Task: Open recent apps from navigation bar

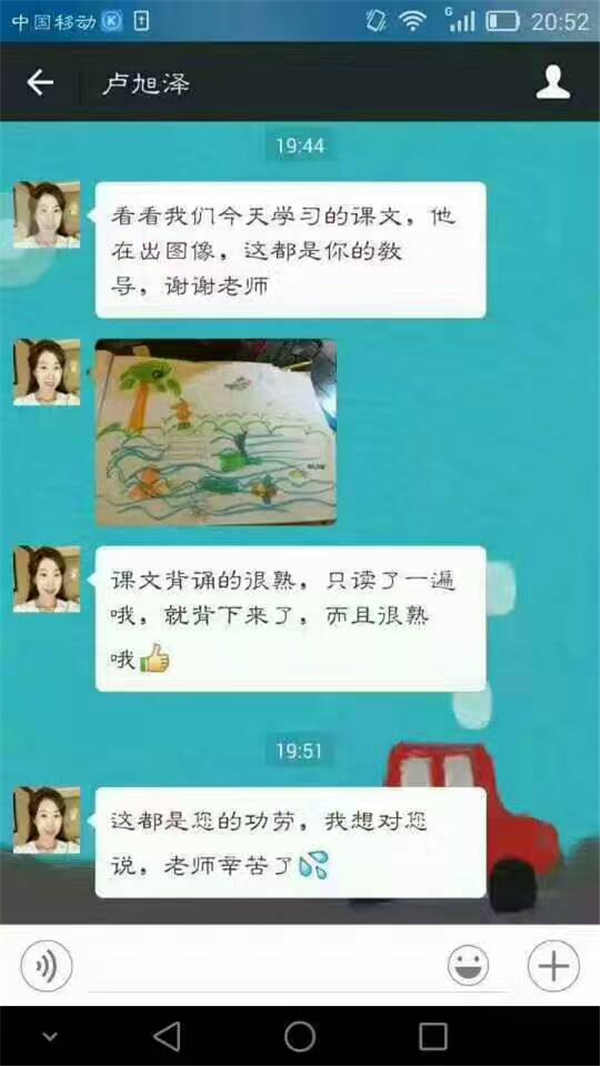Action: [x=432, y=1036]
